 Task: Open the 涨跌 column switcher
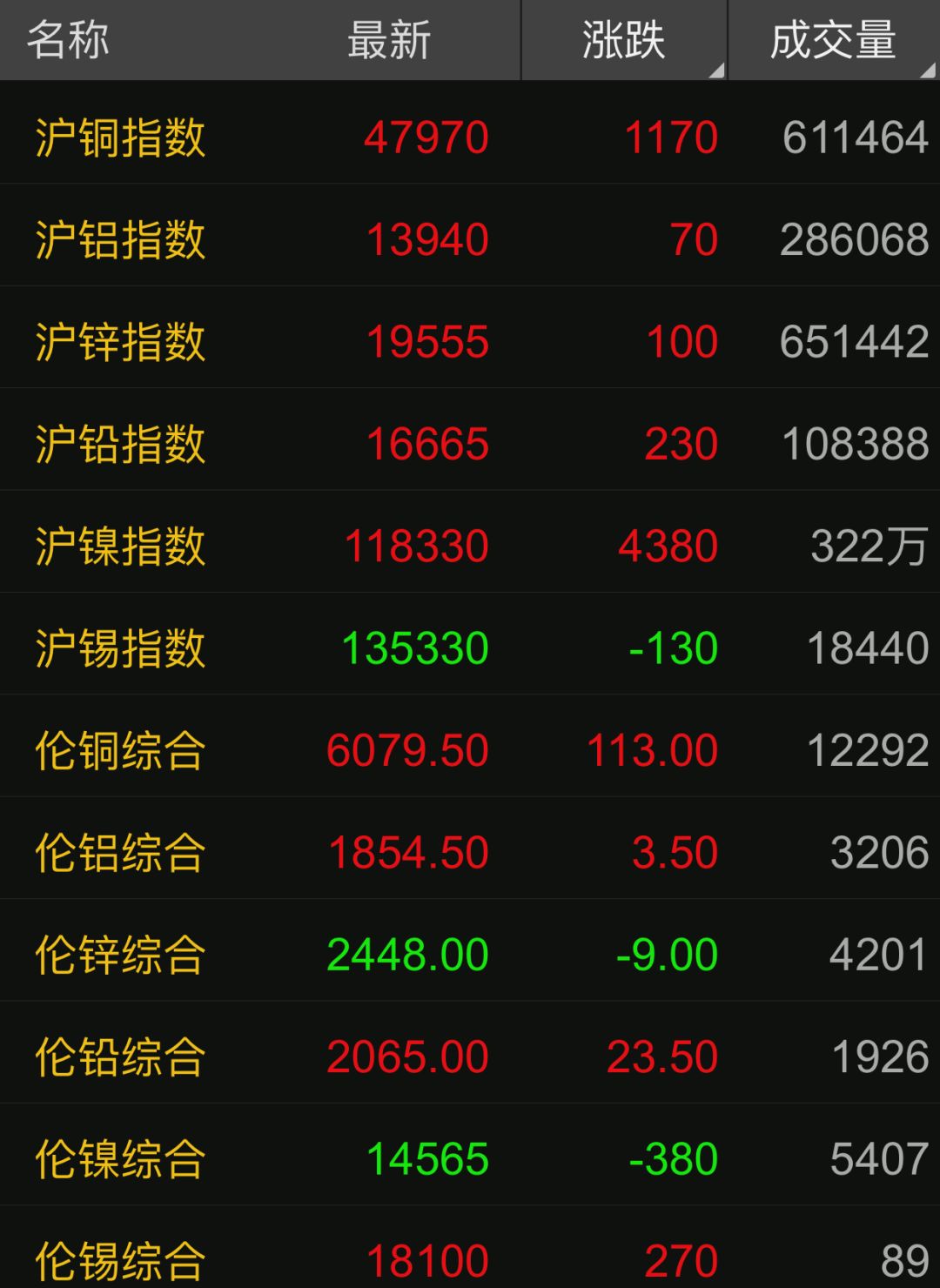624,41
